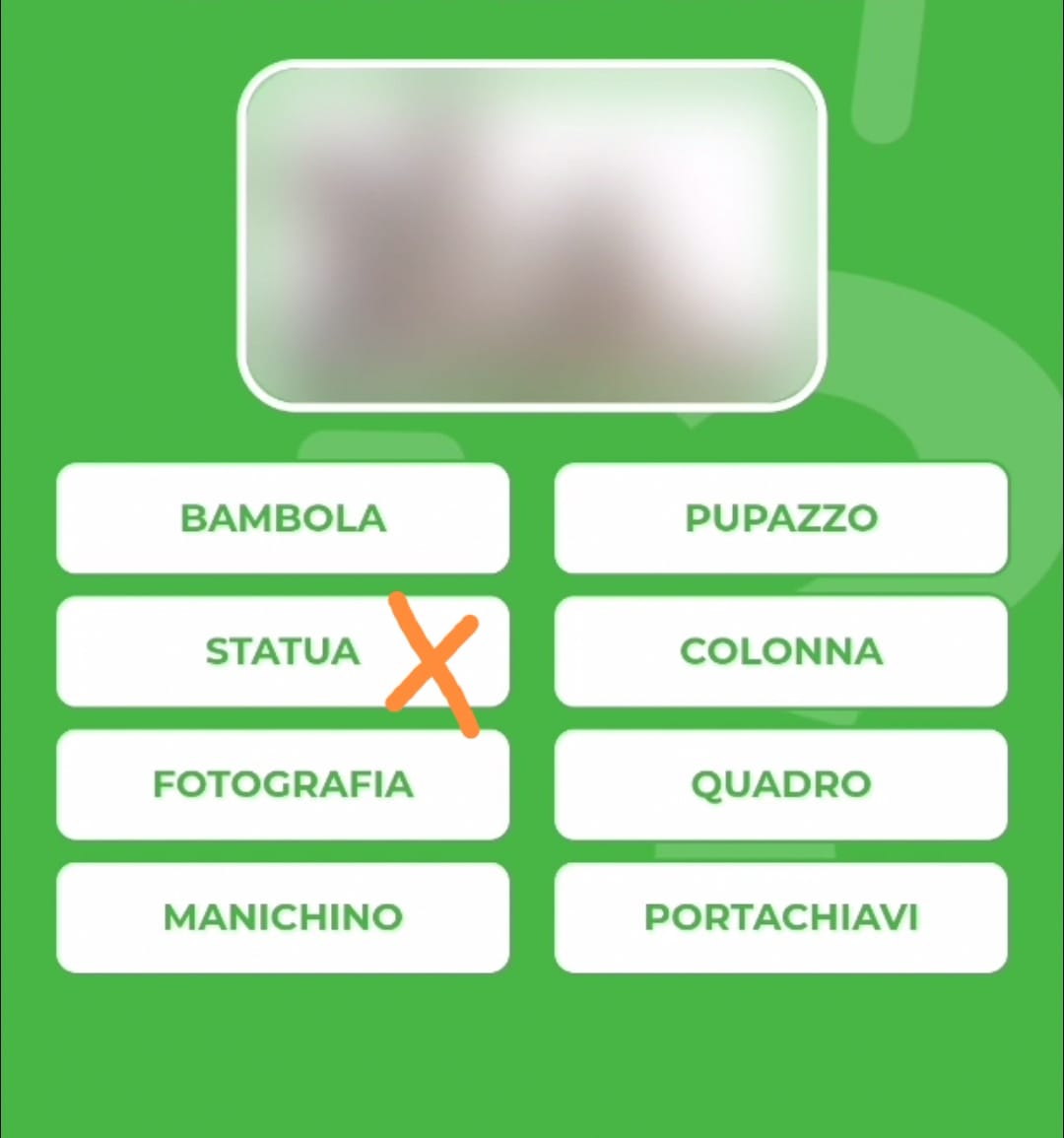1064x1138 pixels.
Task: Select the PORTACHIAVI option
Action: (x=780, y=917)
